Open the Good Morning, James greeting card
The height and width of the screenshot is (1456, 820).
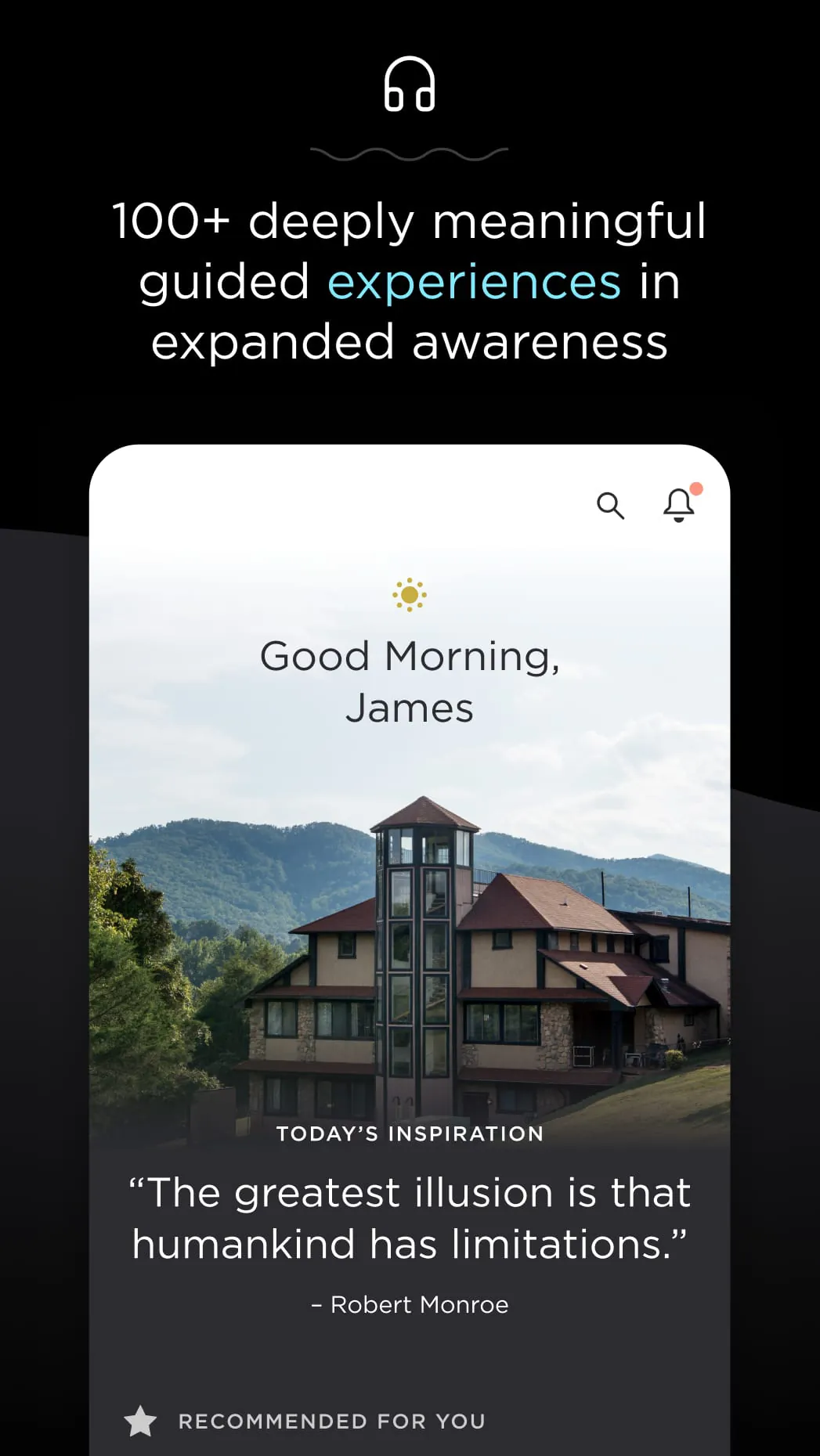click(x=410, y=679)
